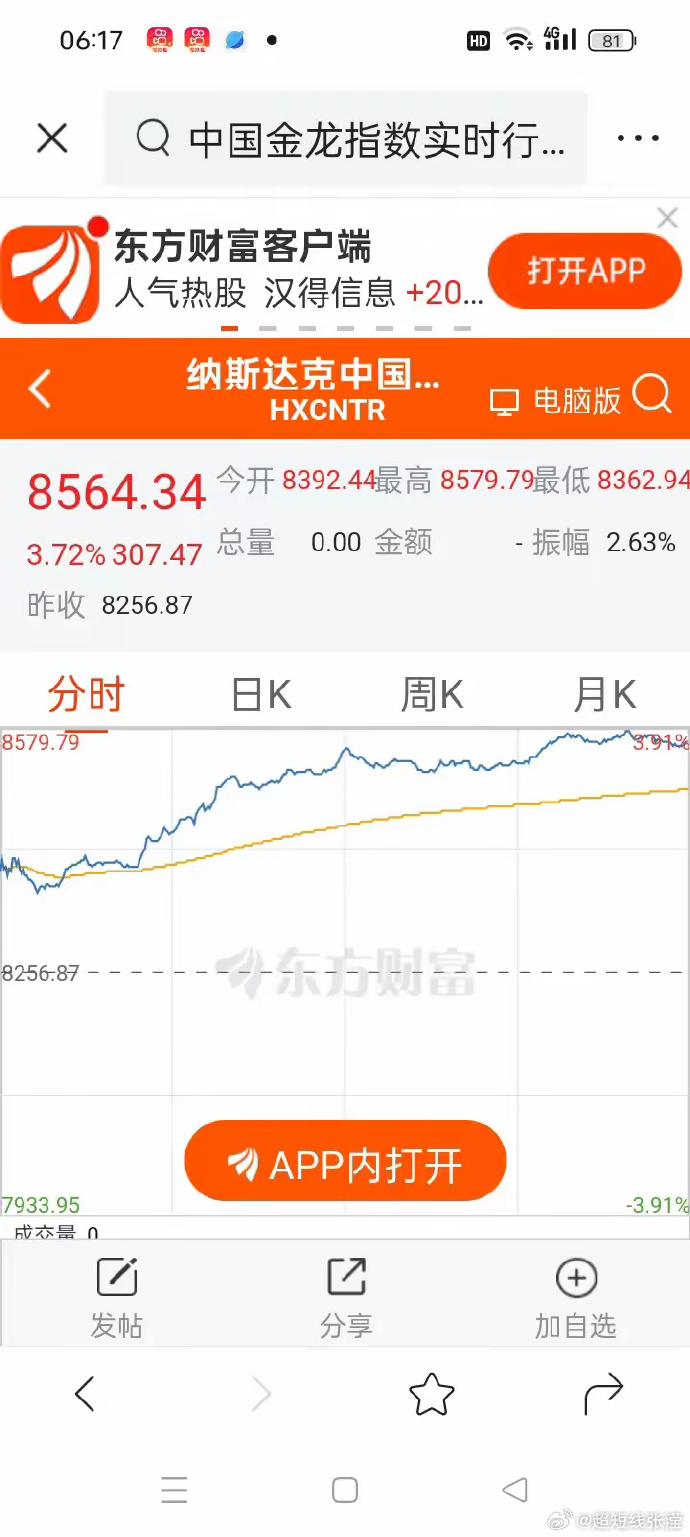Switch to the 月K chart tab

[604, 694]
